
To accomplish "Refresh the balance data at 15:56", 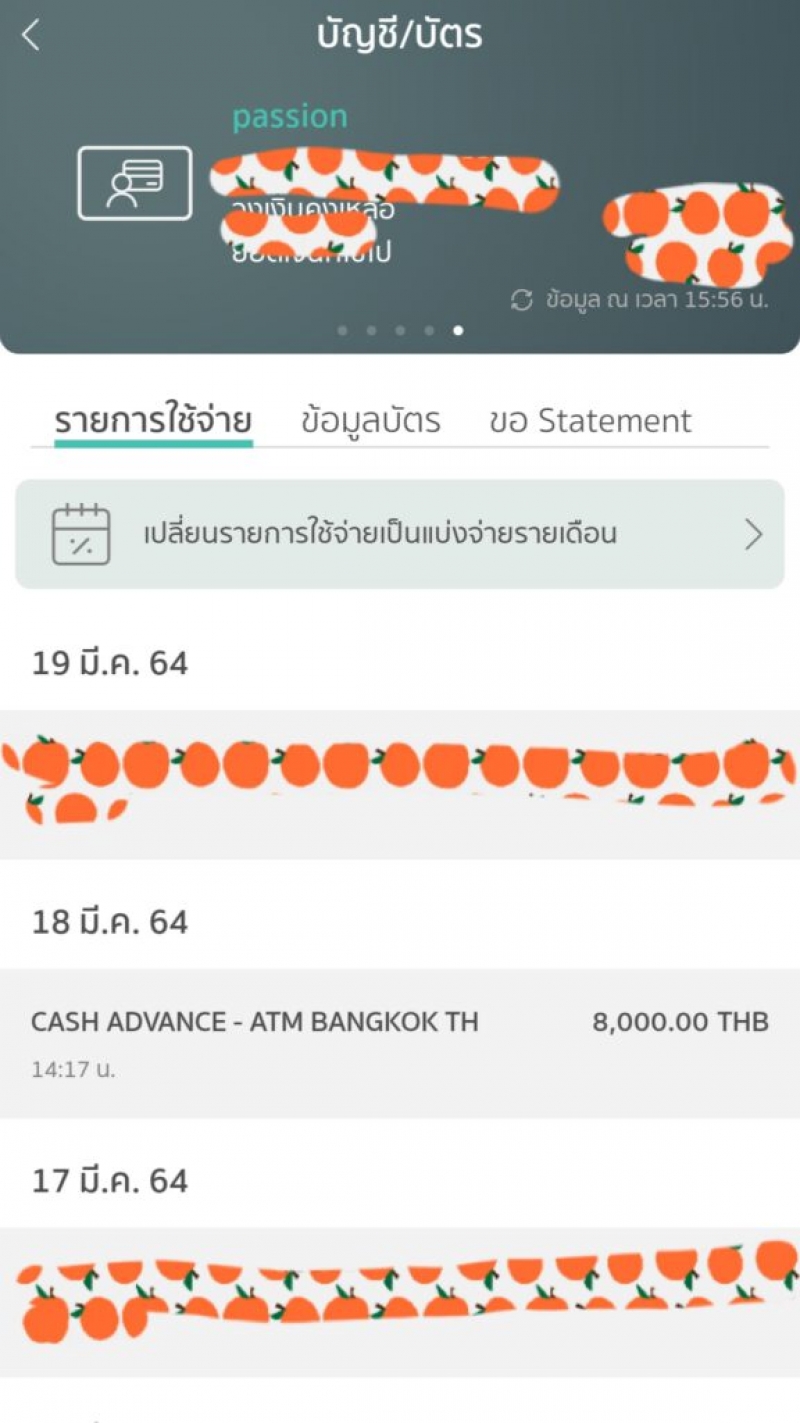I will (x=522, y=300).
